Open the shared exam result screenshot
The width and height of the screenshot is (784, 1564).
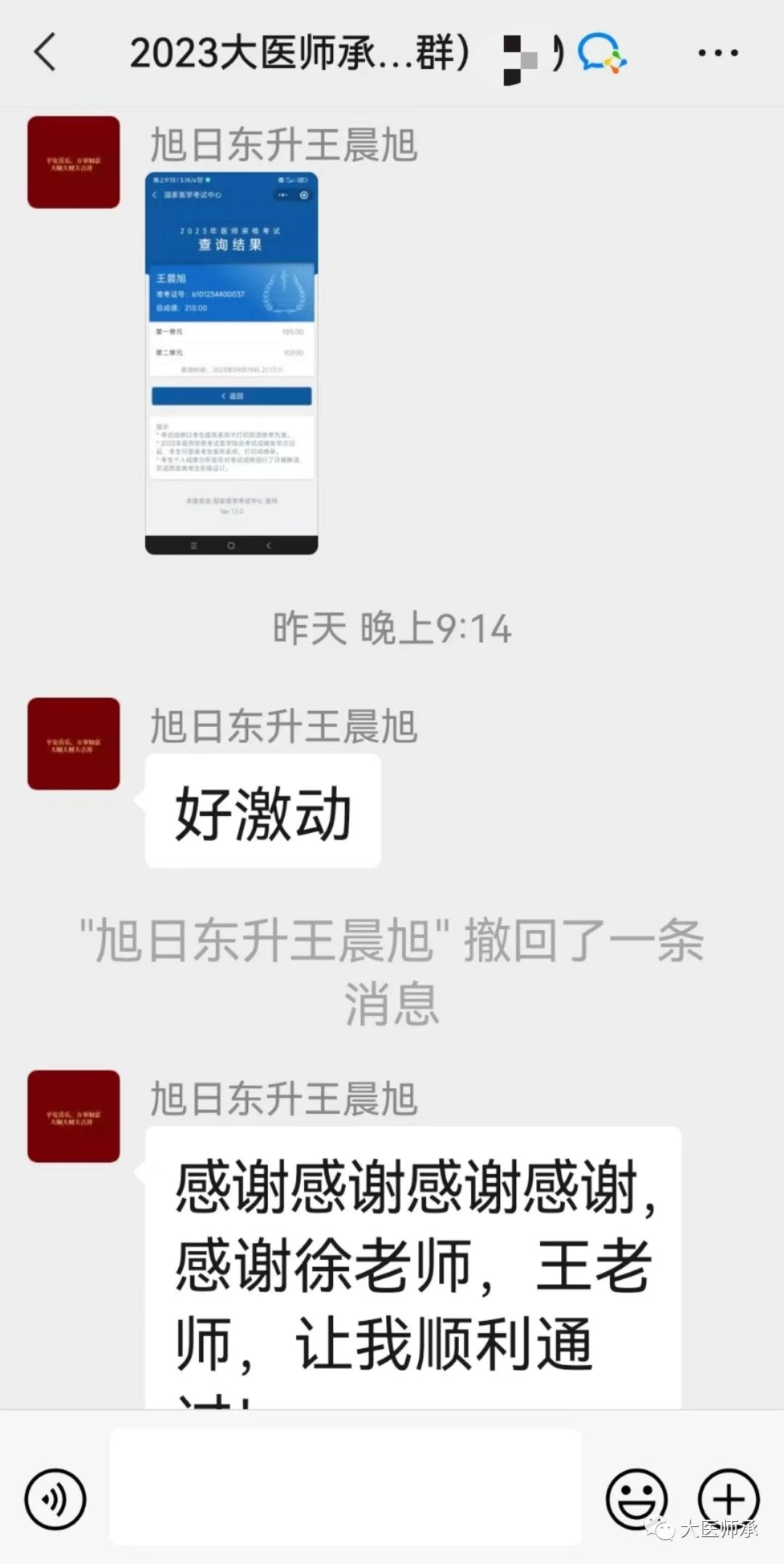click(x=232, y=363)
